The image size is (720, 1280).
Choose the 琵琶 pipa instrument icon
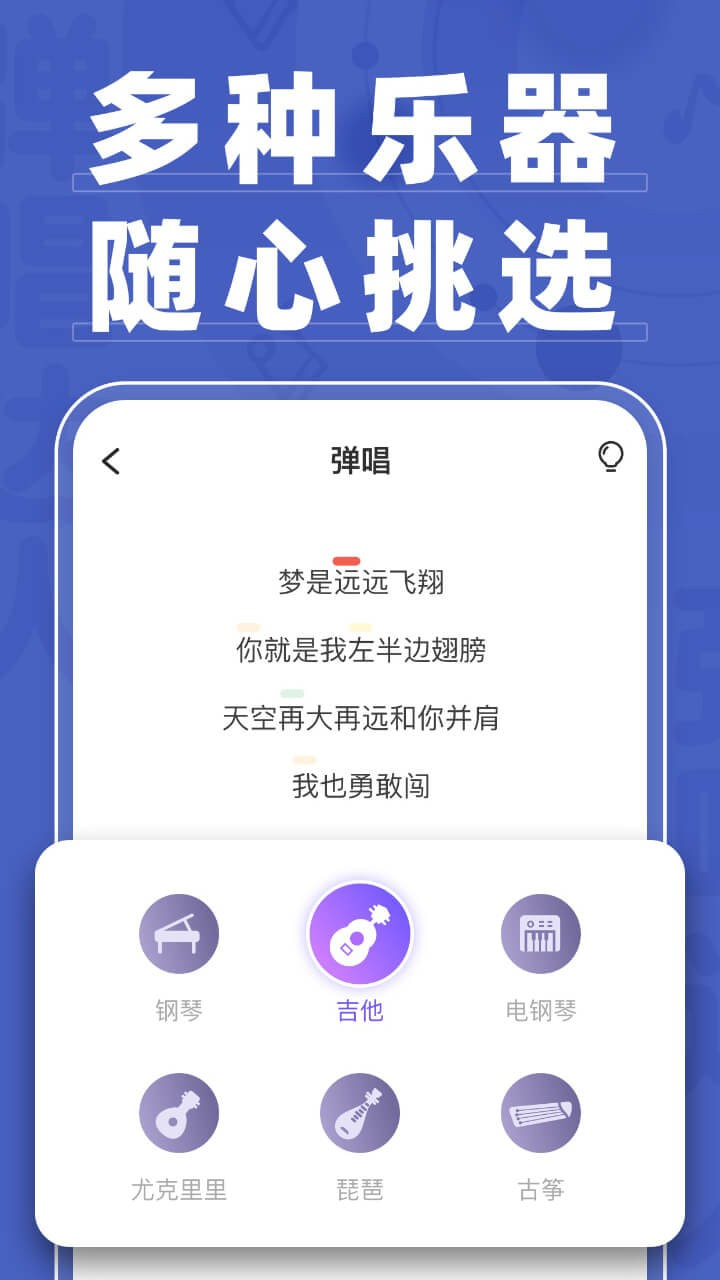[x=360, y=1112]
